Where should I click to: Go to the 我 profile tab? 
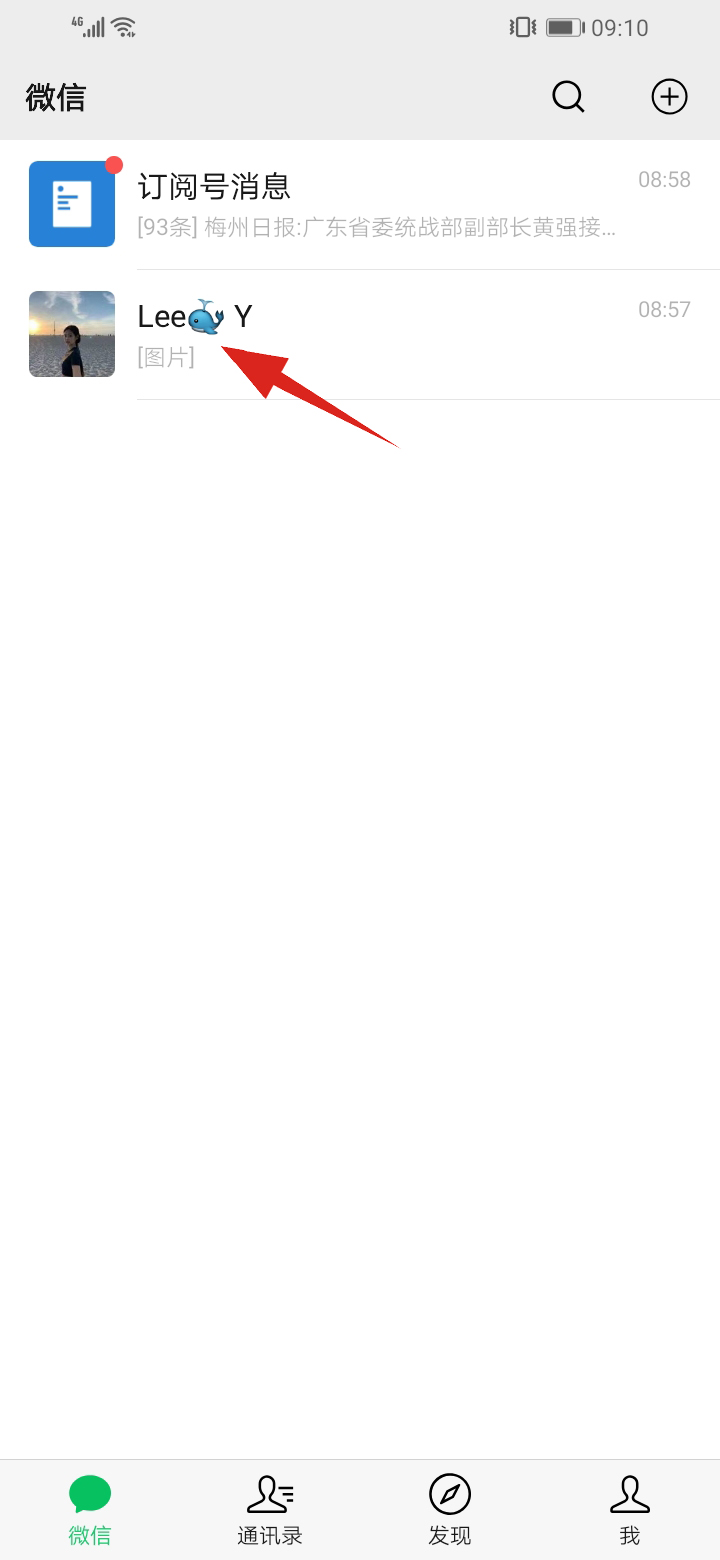(x=629, y=1510)
